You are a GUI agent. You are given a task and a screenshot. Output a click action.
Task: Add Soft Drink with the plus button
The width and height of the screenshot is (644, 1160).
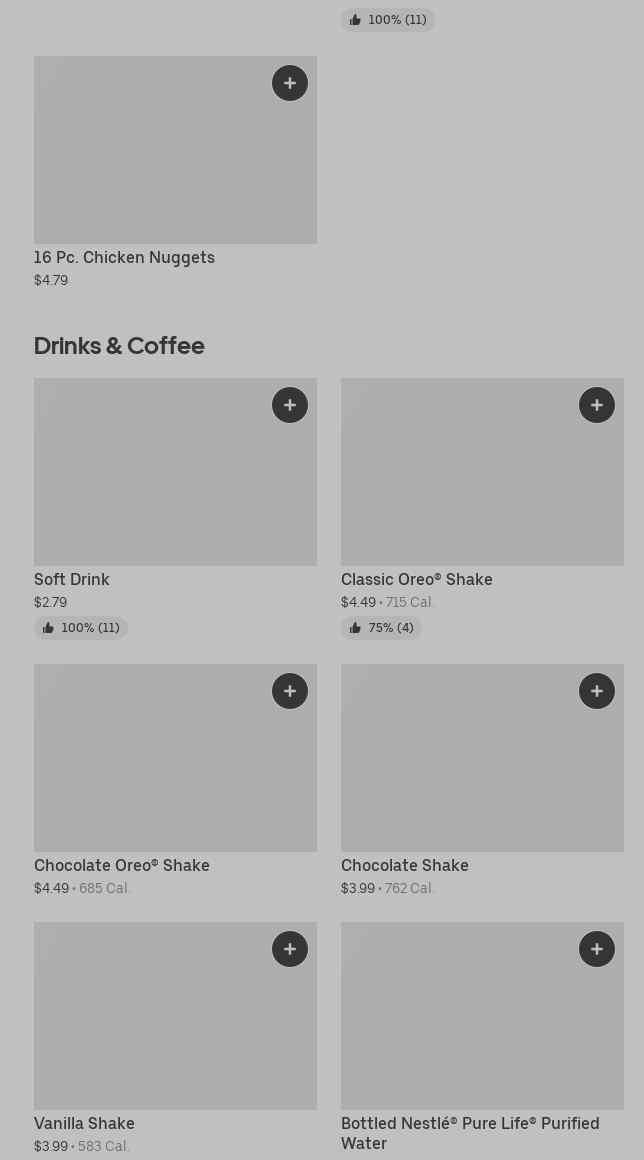click(290, 405)
